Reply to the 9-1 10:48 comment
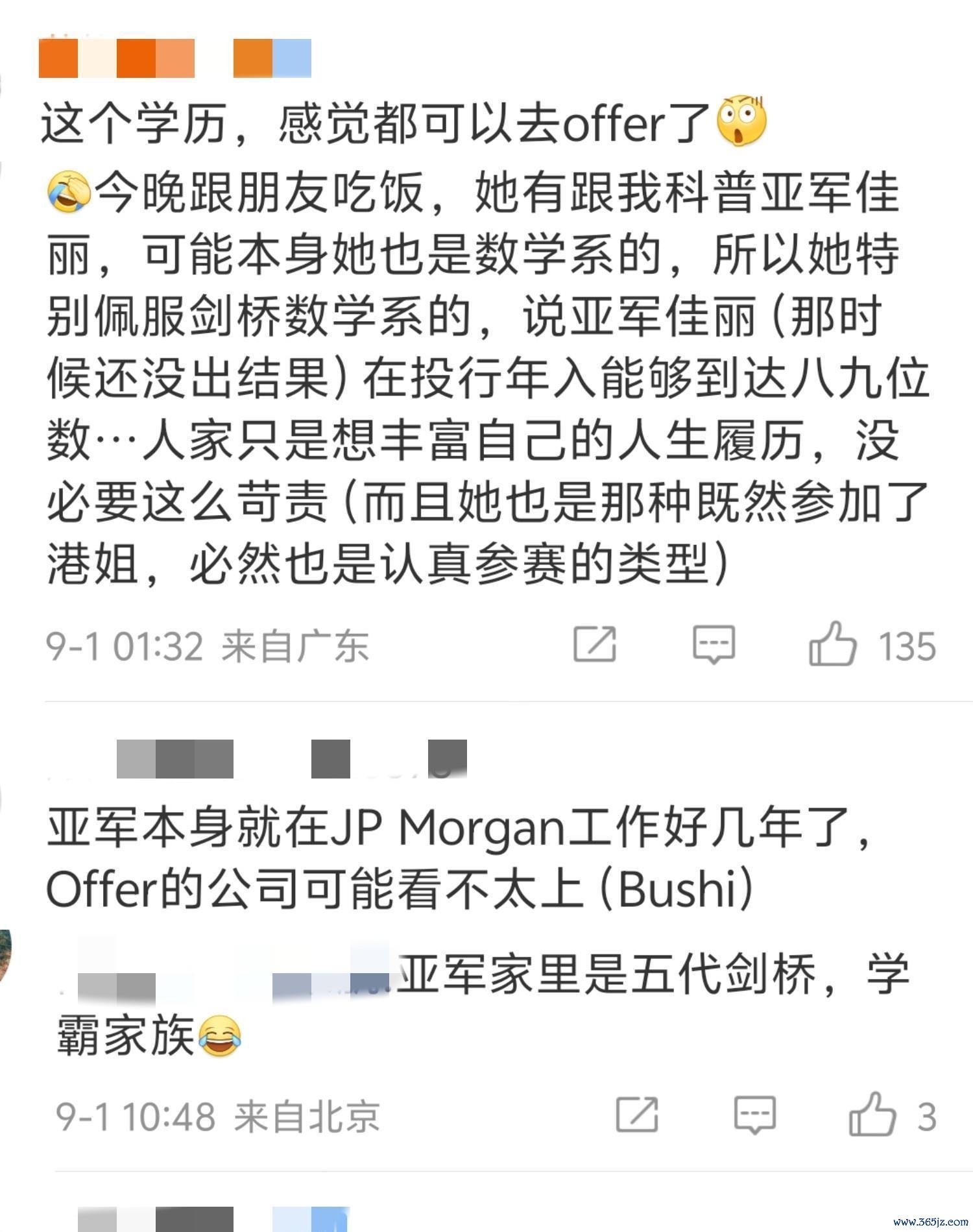This screenshot has width=973, height=1232. pyautogui.click(x=754, y=1115)
